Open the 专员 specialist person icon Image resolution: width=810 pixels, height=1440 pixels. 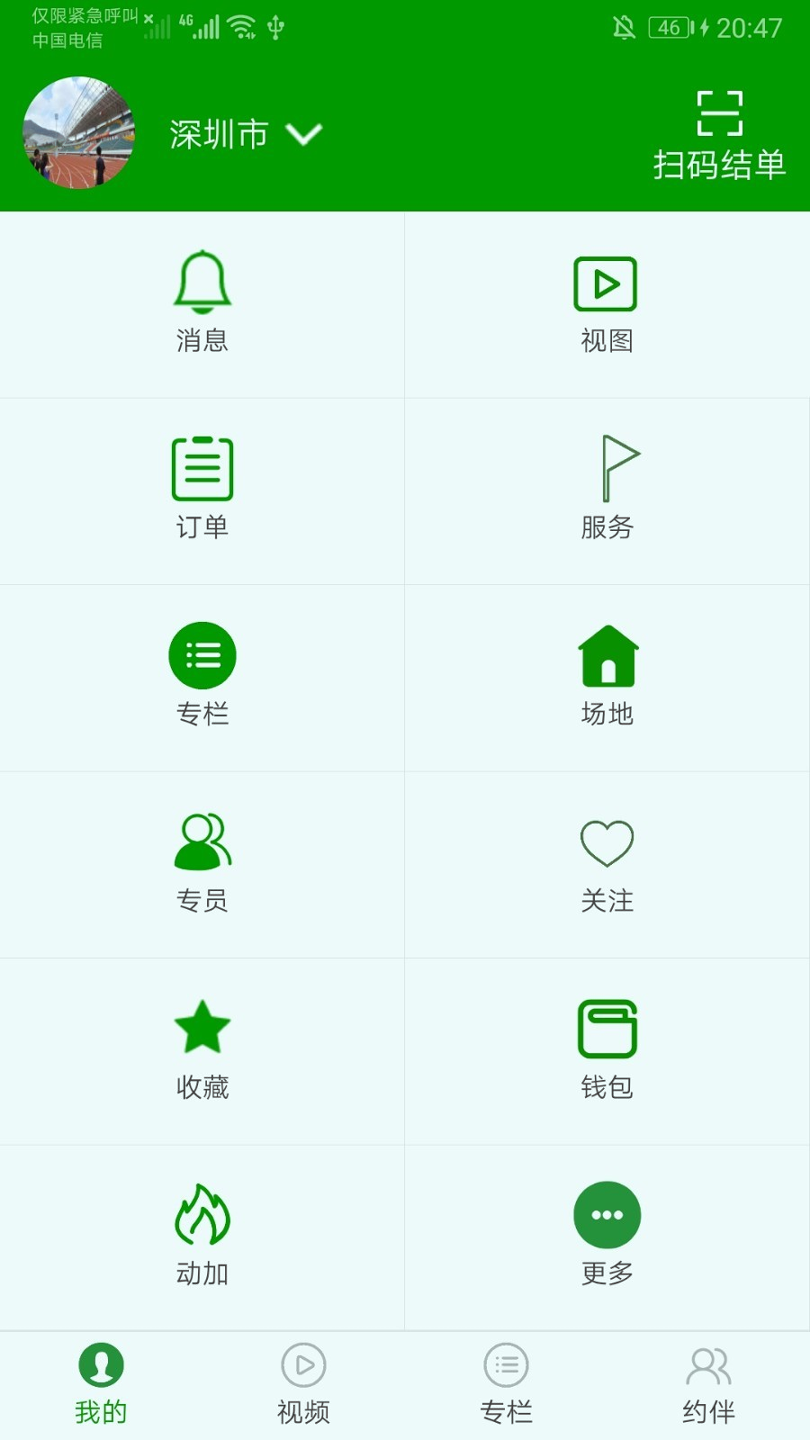pyautogui.click(x=202, y=840)
